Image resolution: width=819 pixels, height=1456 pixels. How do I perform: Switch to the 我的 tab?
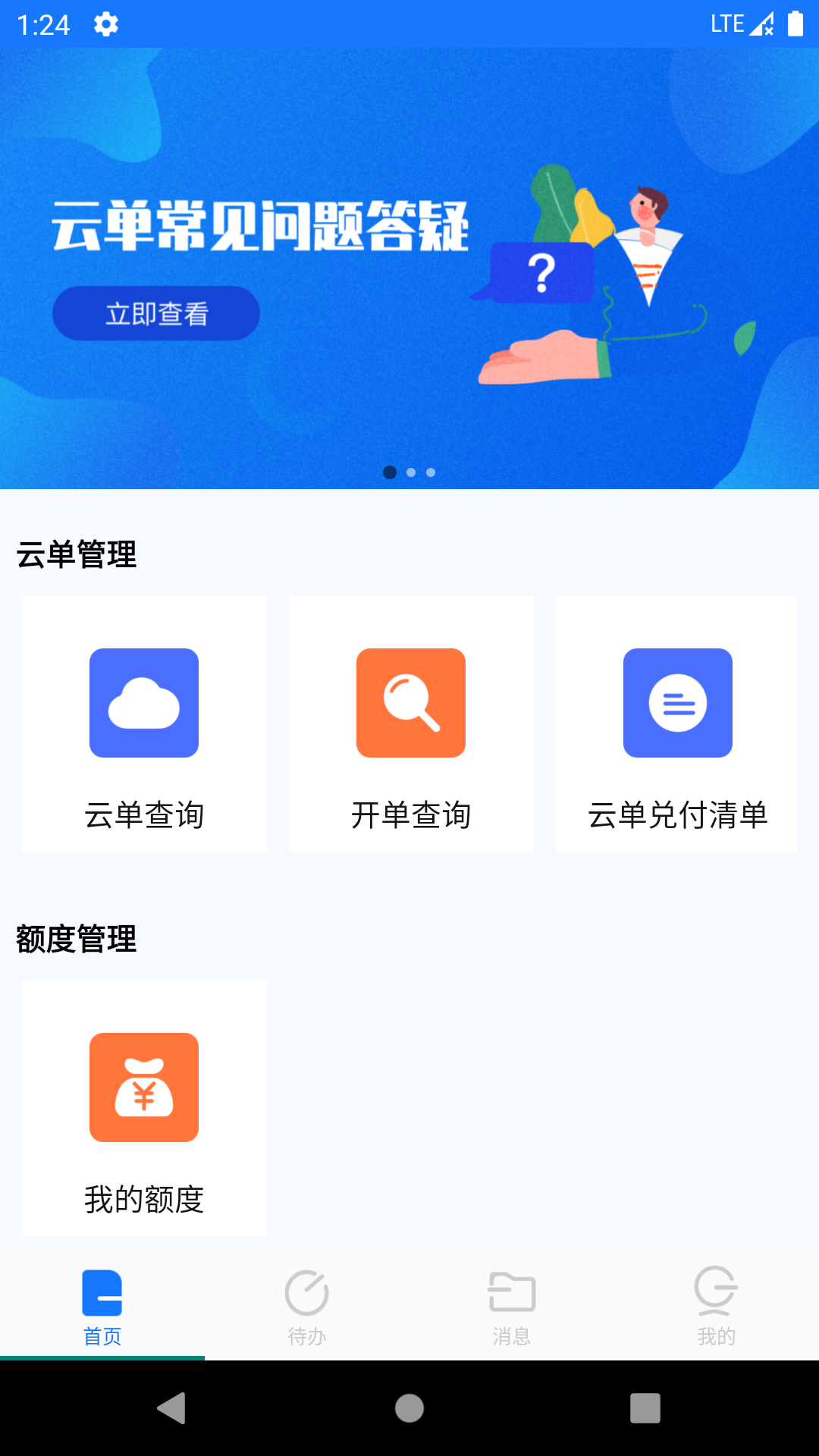[715, 1308]
